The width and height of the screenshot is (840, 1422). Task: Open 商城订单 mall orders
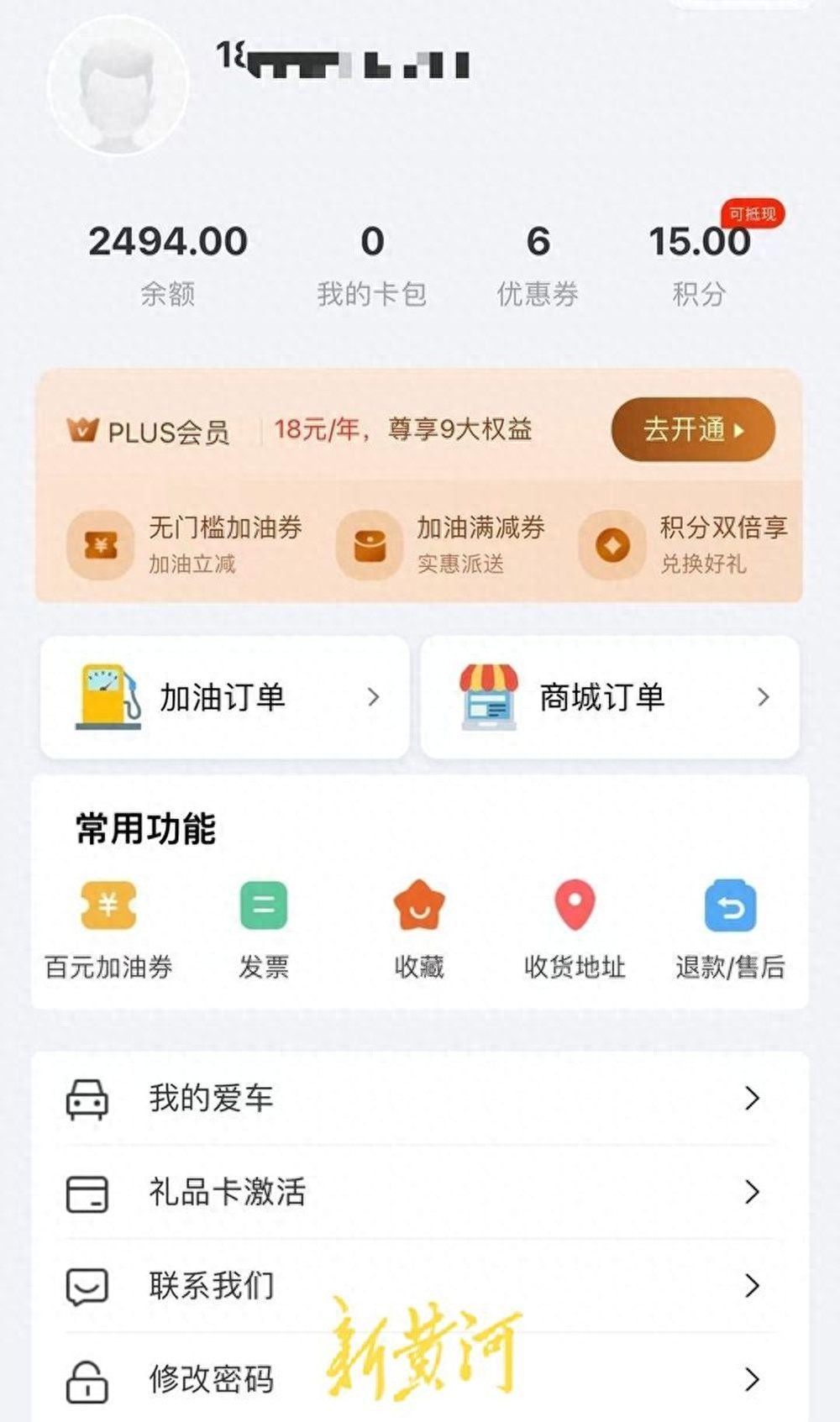pyautogui.click(x=610, y=697)
